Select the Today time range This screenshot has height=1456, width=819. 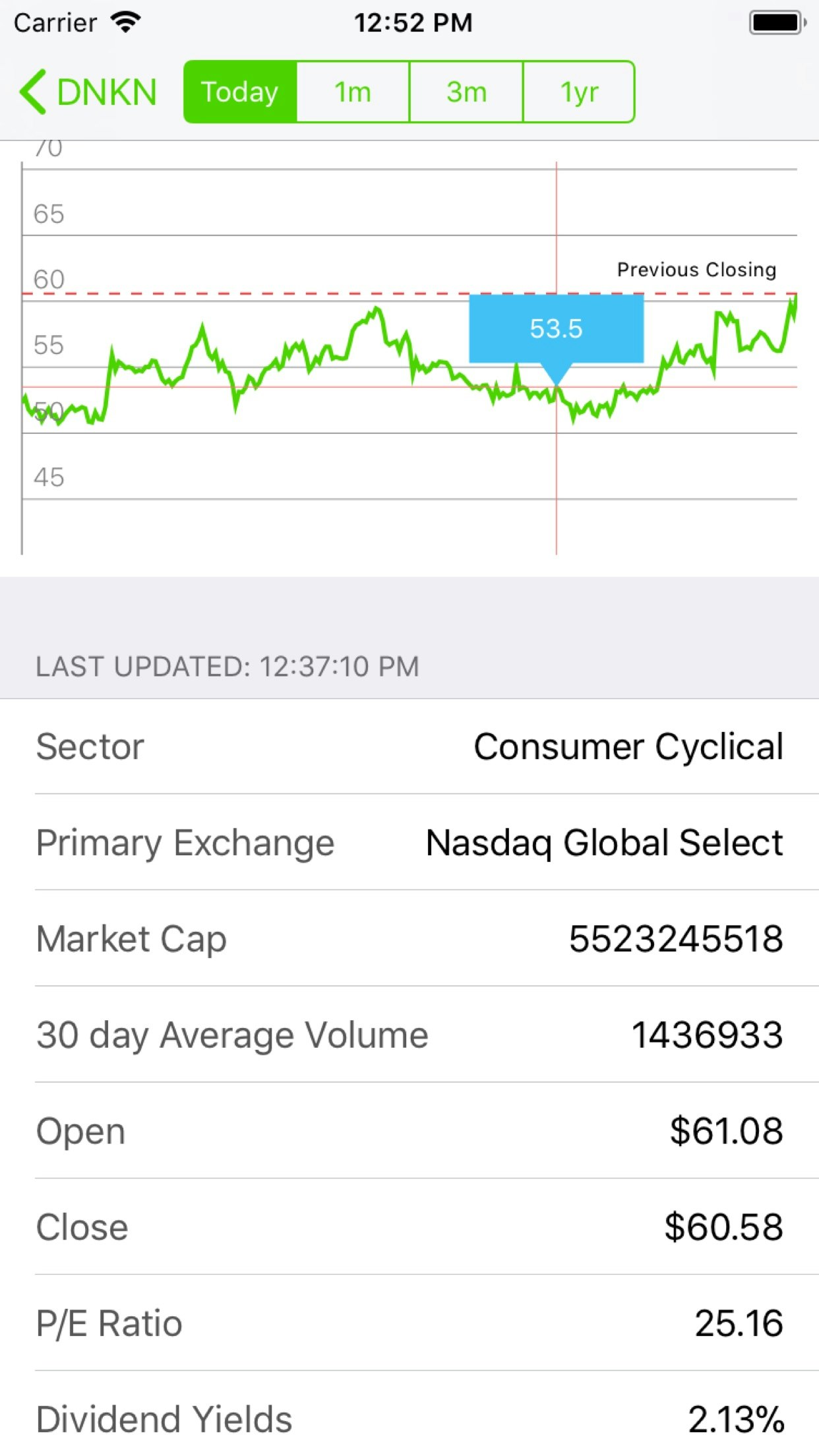(x=239, y=92)
